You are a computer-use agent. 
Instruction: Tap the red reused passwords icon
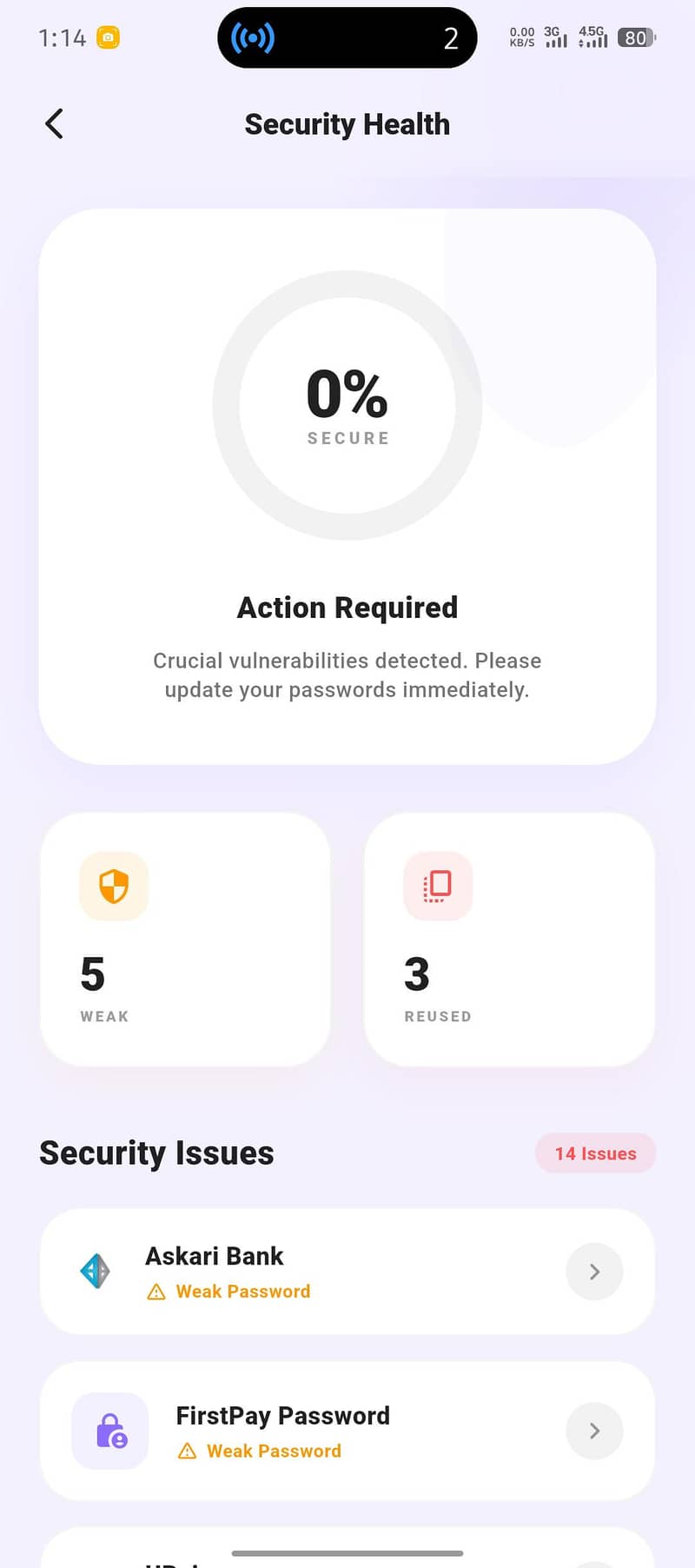(x=438, y=887)
